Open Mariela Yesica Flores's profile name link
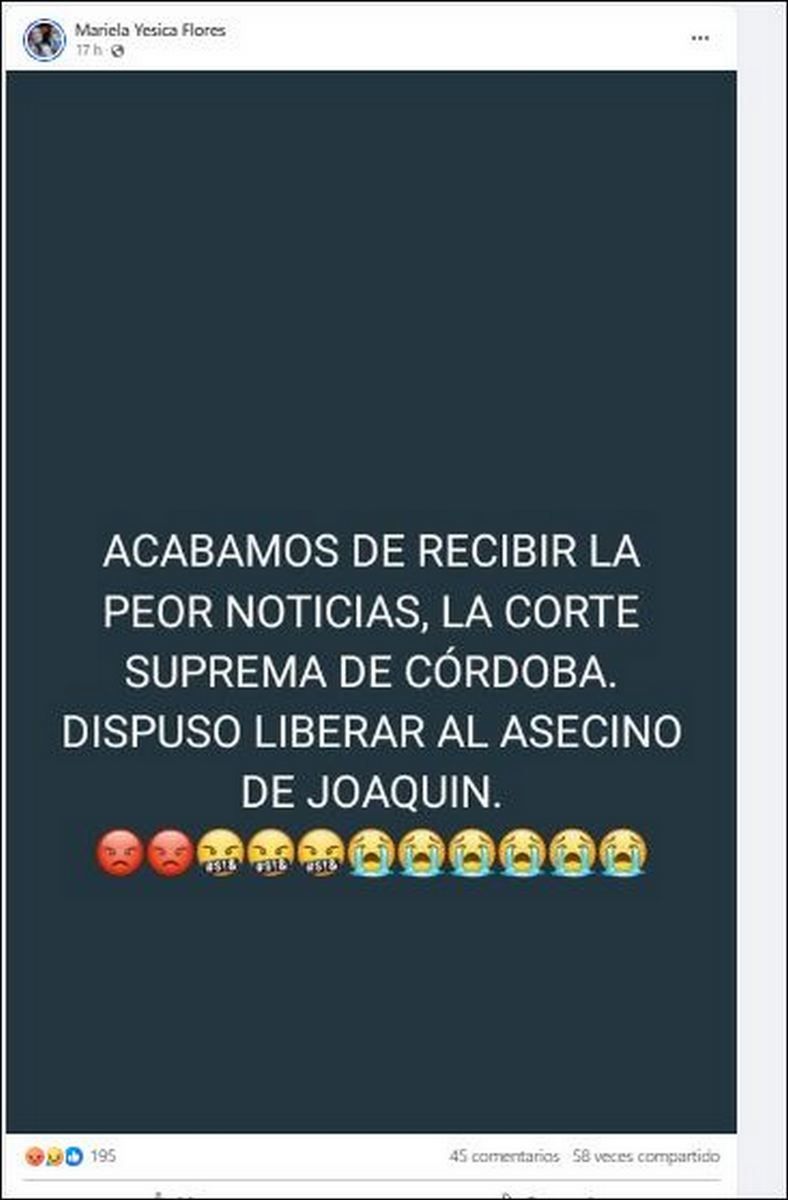Viewport: 788px width, 1200px height. click(x=150, y=30)
